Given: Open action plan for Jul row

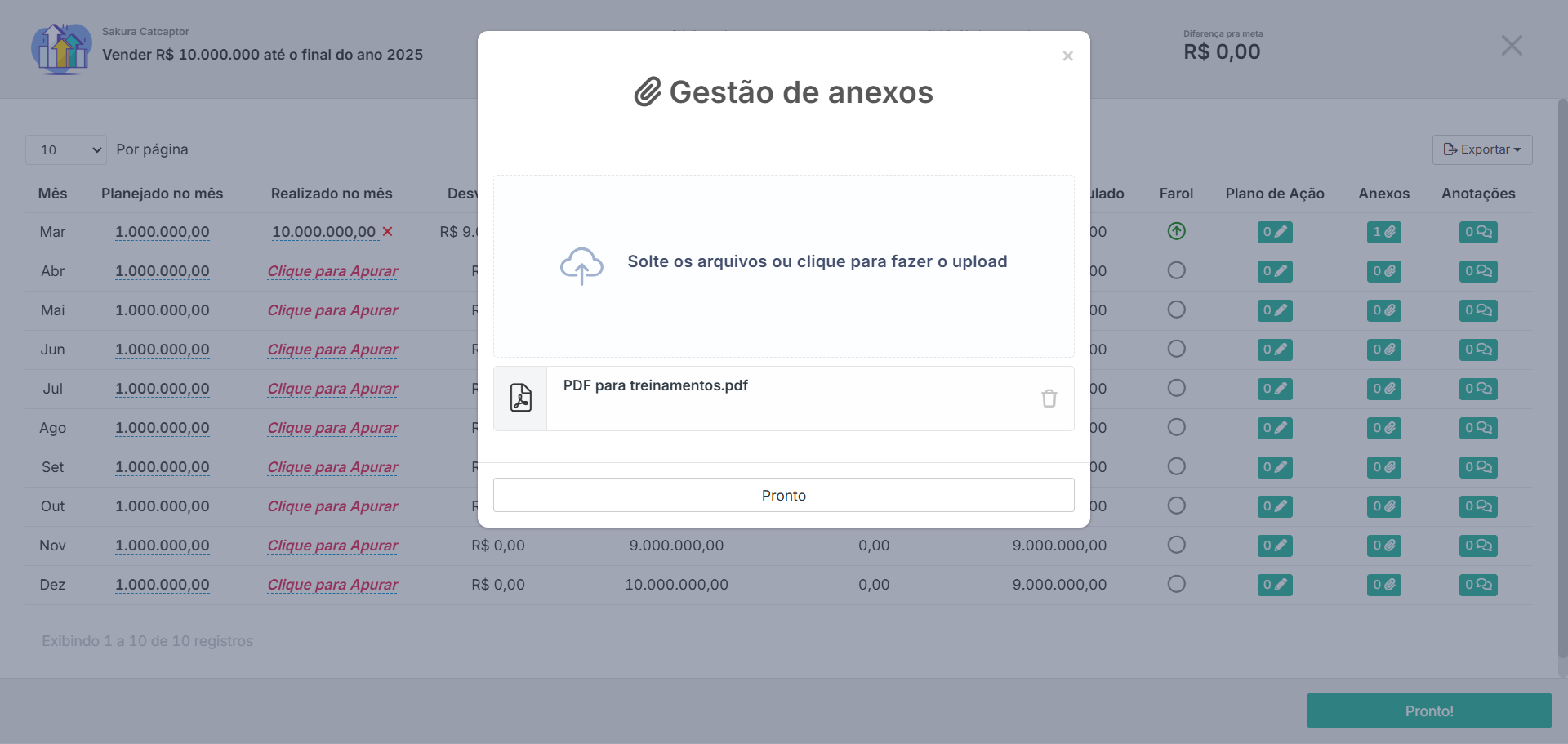Looking at the screenshot, I should (x=1274, y=389).
